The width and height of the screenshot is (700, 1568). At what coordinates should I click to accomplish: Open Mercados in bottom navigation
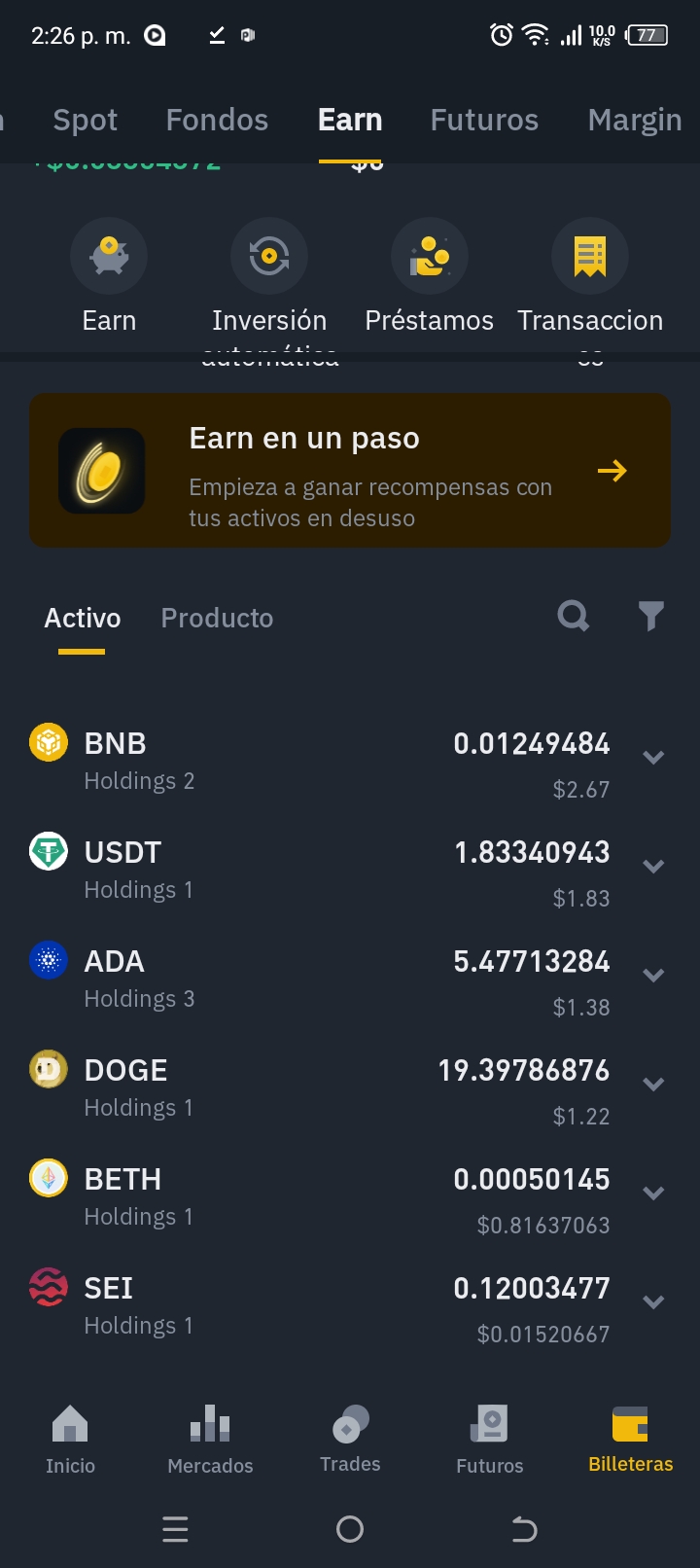click(210, 1440)
